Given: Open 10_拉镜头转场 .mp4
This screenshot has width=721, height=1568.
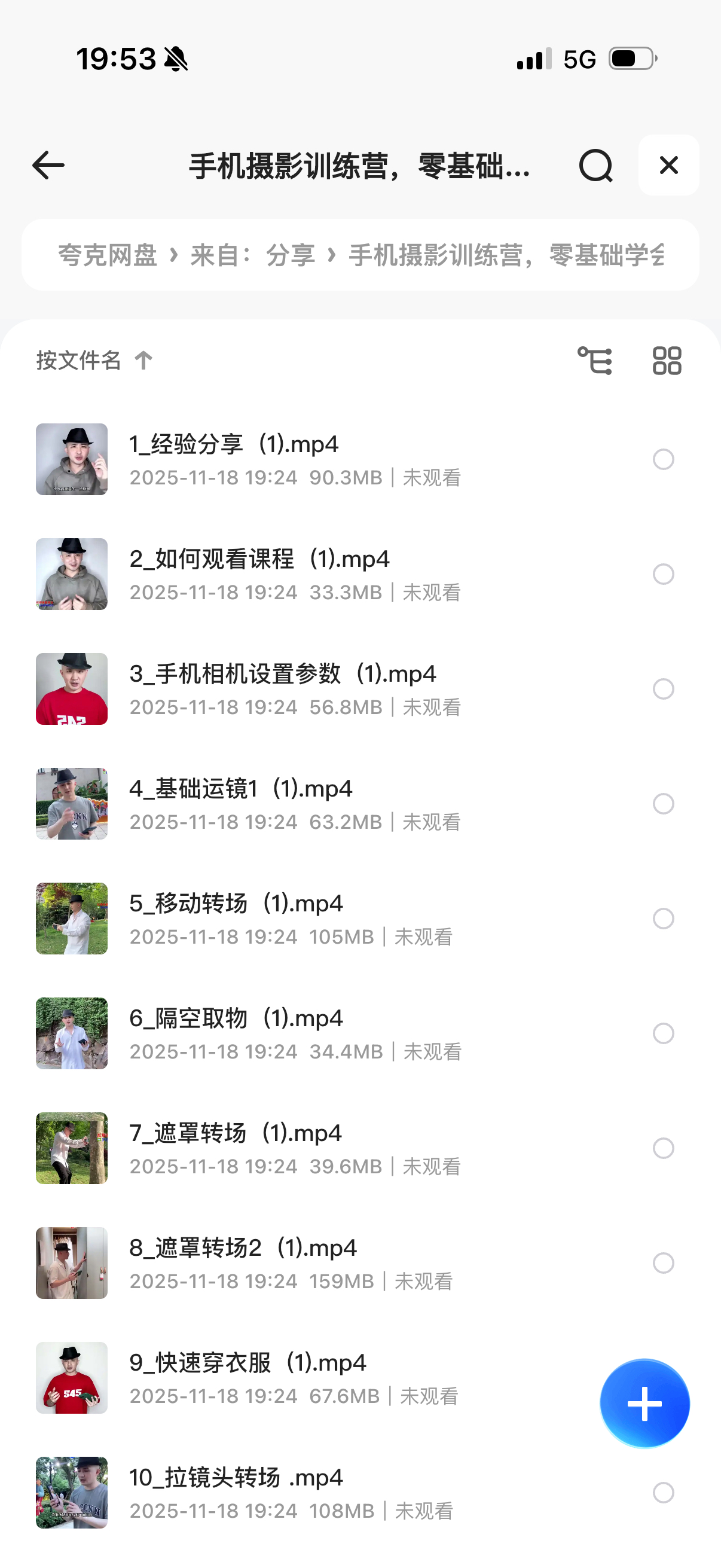Looking at the screenshot, I should pos(236,1477).
